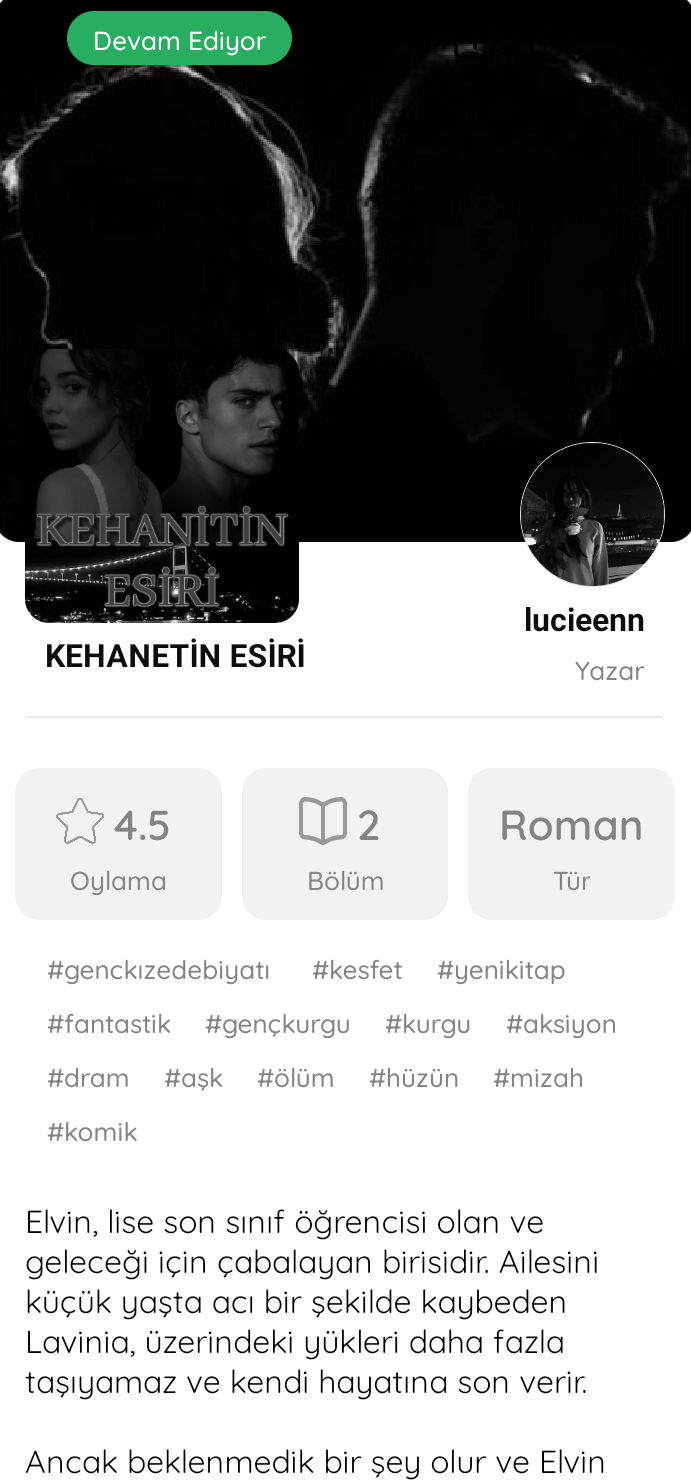691x1480 pixels.
Task: Select the #mizah hashtag
Action: point(538,1079)
